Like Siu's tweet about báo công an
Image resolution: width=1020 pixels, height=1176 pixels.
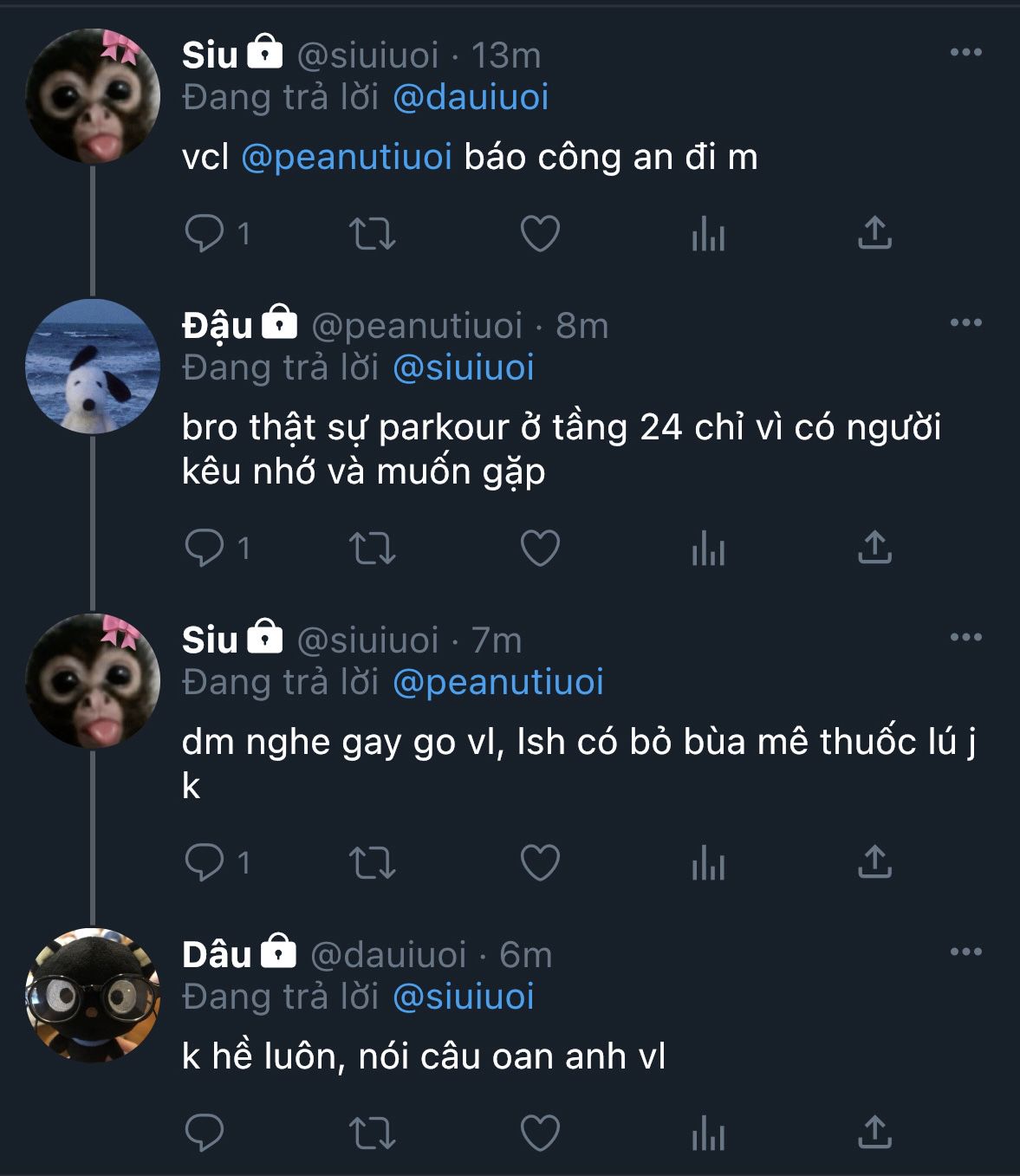[x=540, y=233]
